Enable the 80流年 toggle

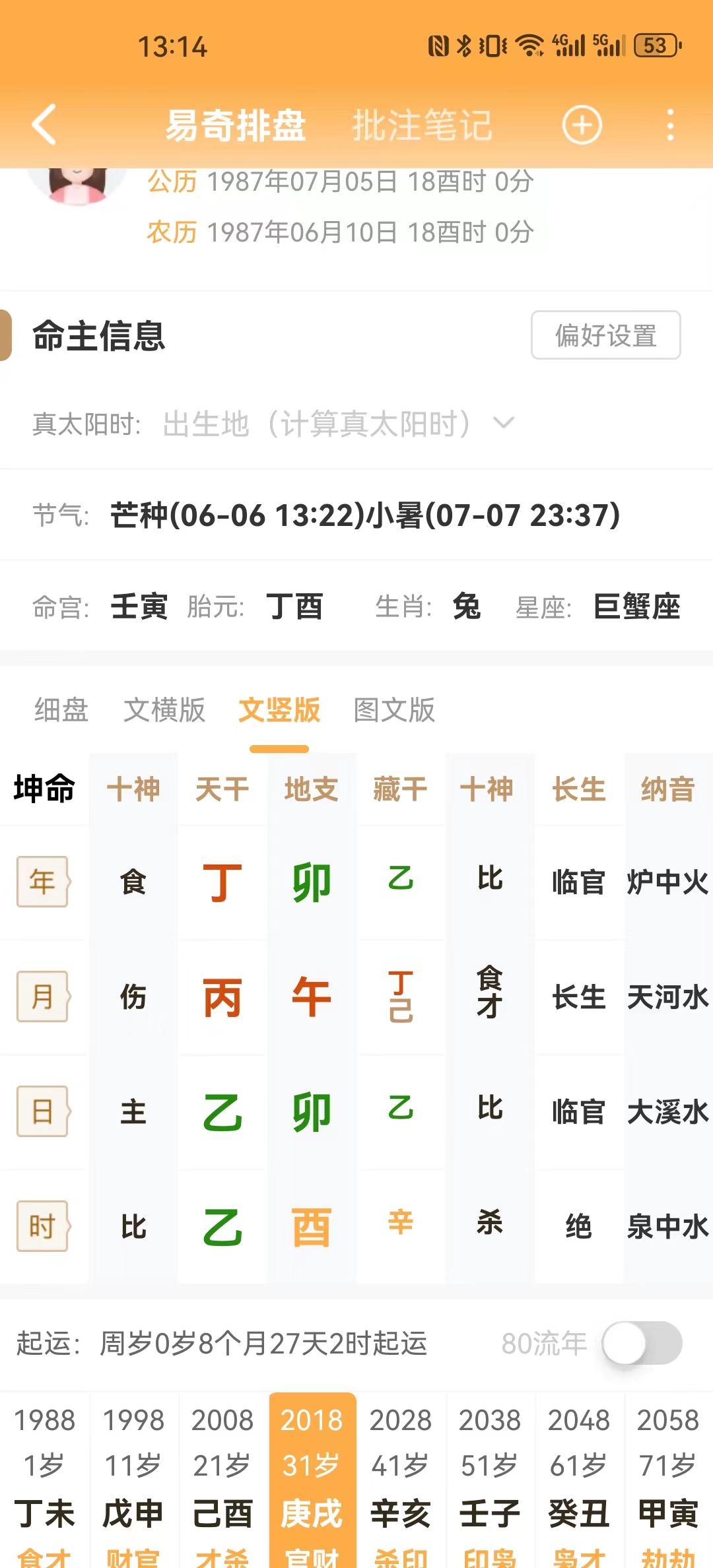point(642,1343)
